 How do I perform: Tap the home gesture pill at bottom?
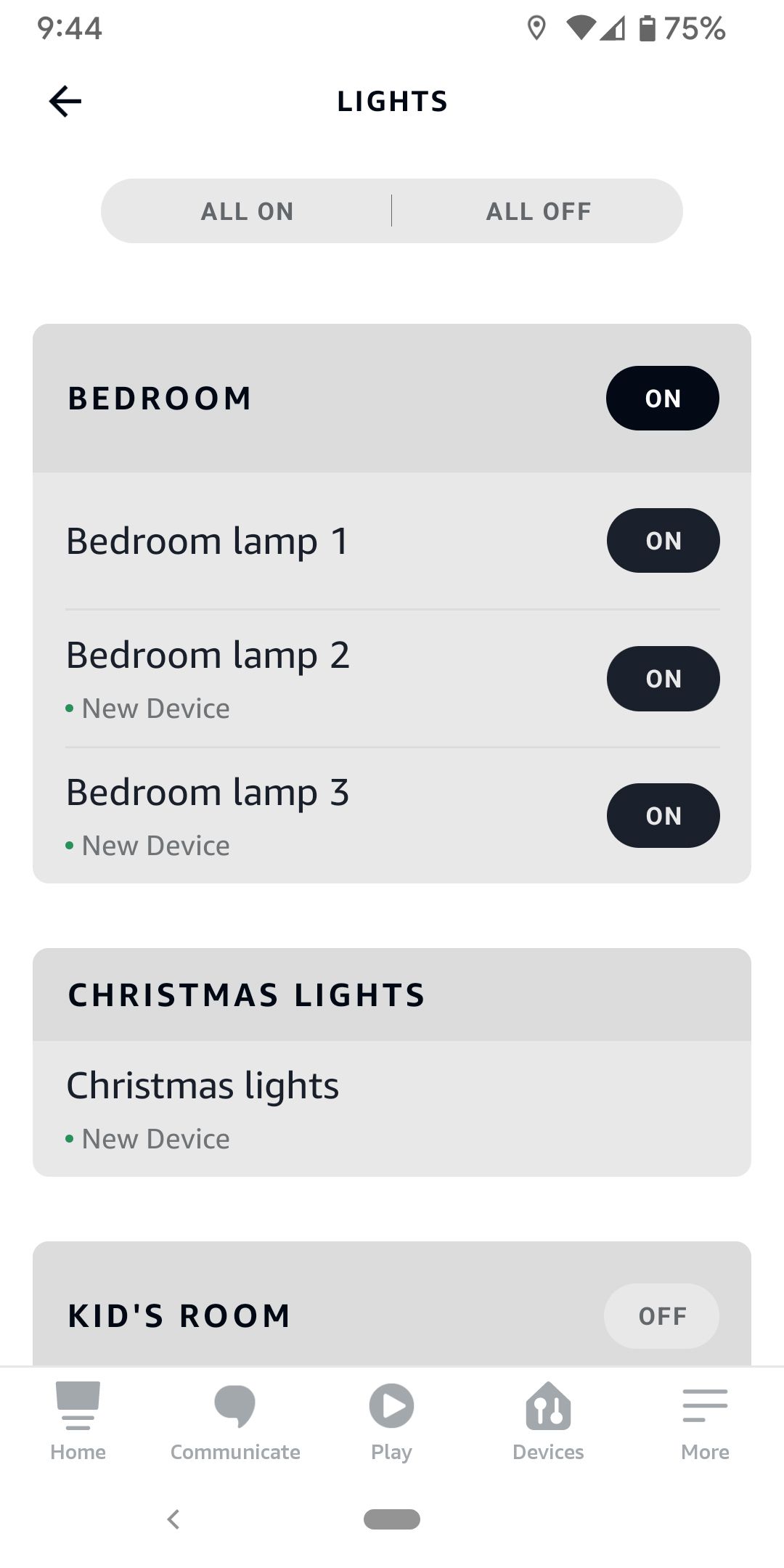pos(391,1519)
